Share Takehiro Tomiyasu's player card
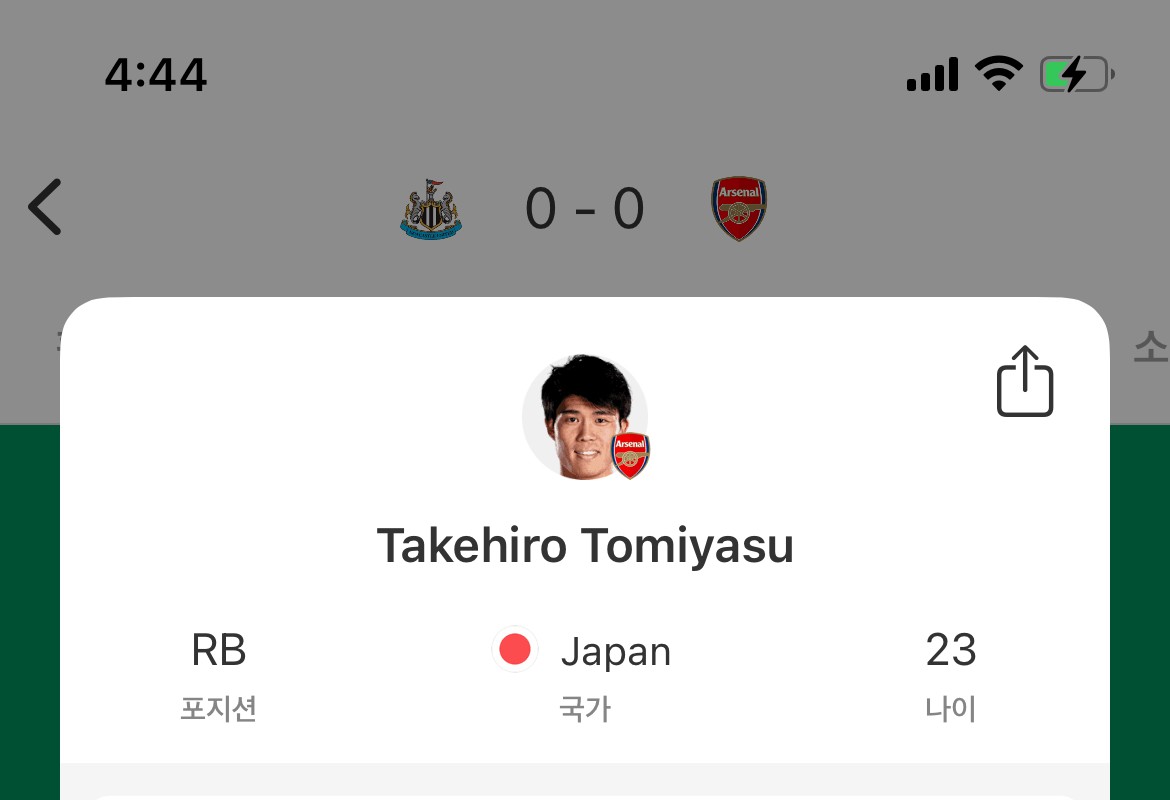 pos(1025,382)
